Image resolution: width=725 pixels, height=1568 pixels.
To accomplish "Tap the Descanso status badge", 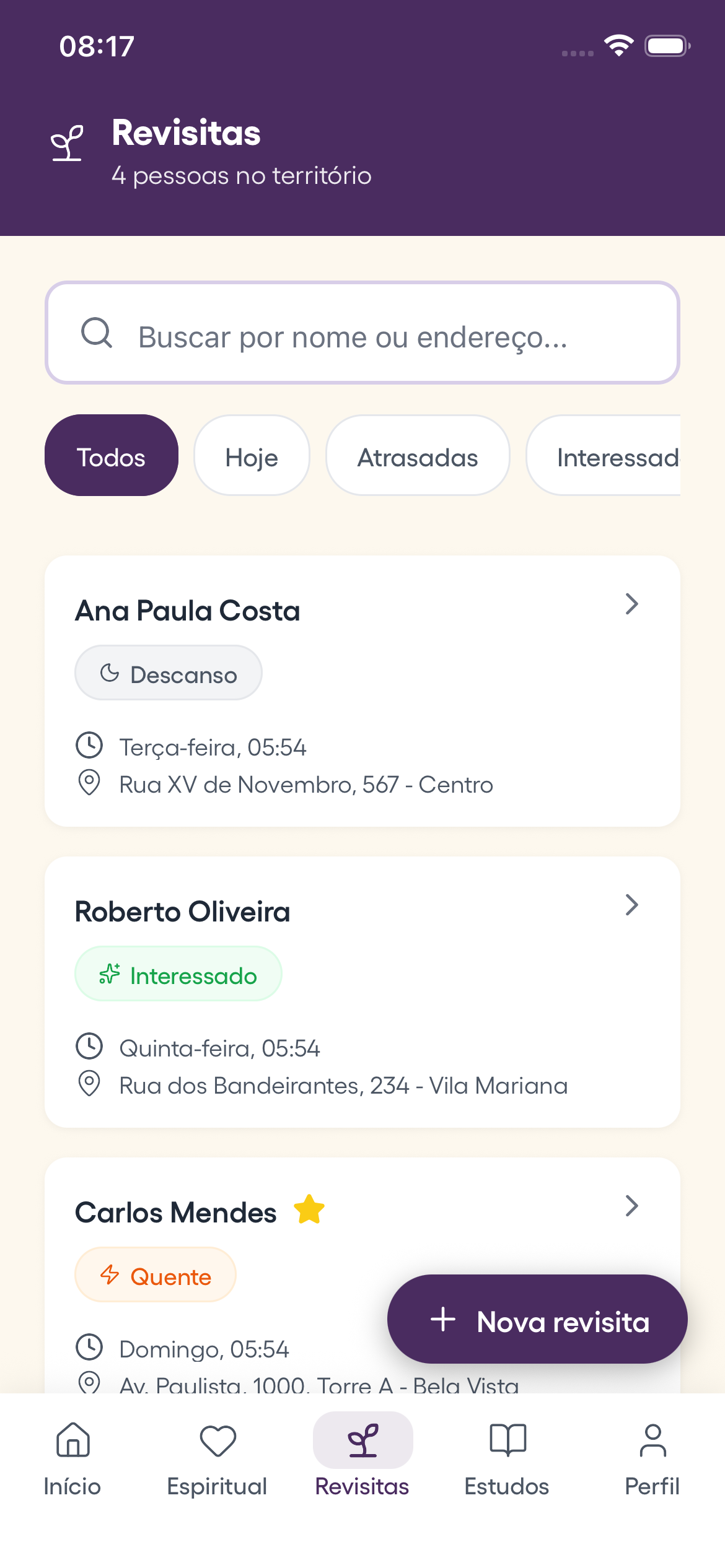I will [168, 673].
